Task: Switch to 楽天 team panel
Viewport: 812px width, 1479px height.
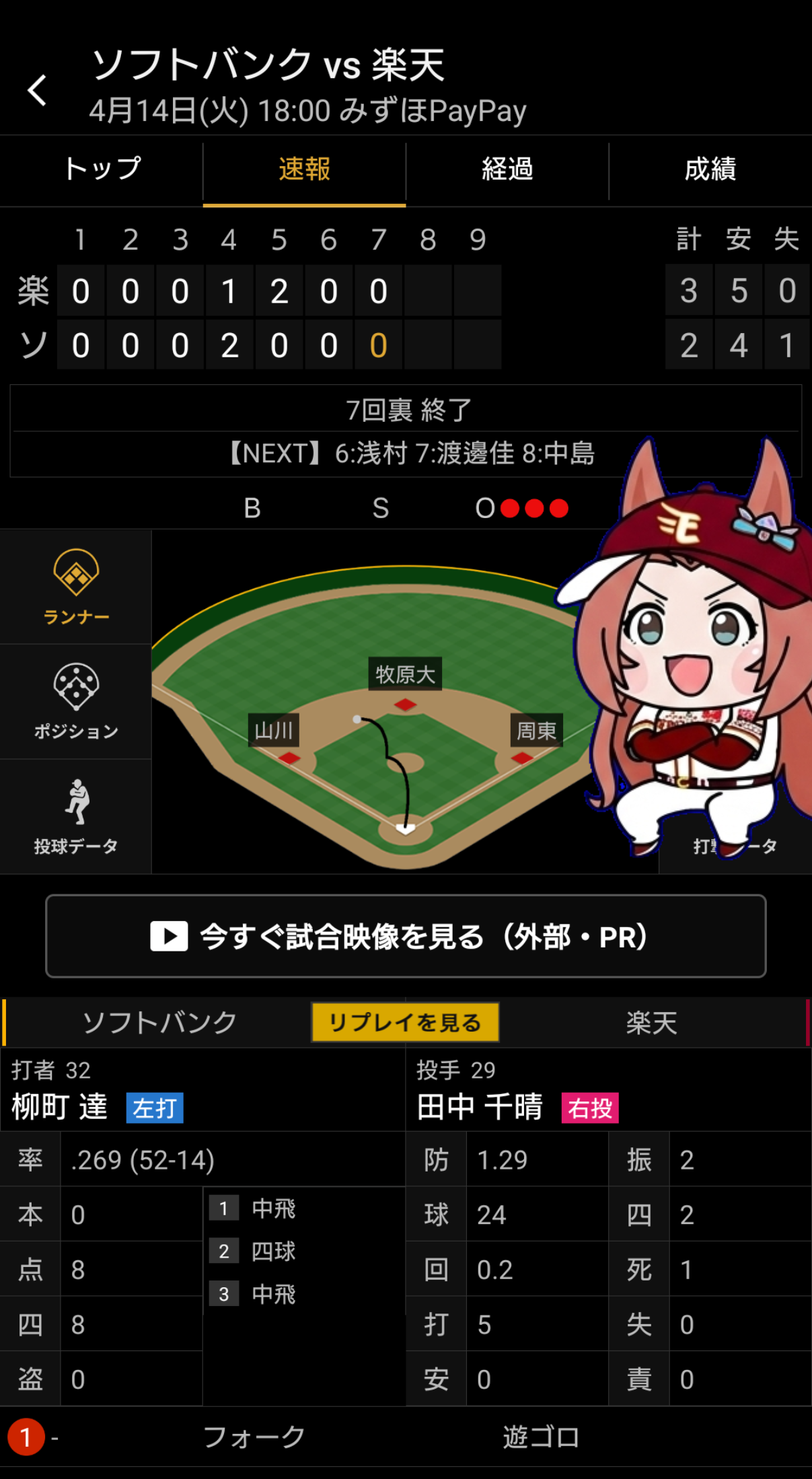Action: [651, 1022]
